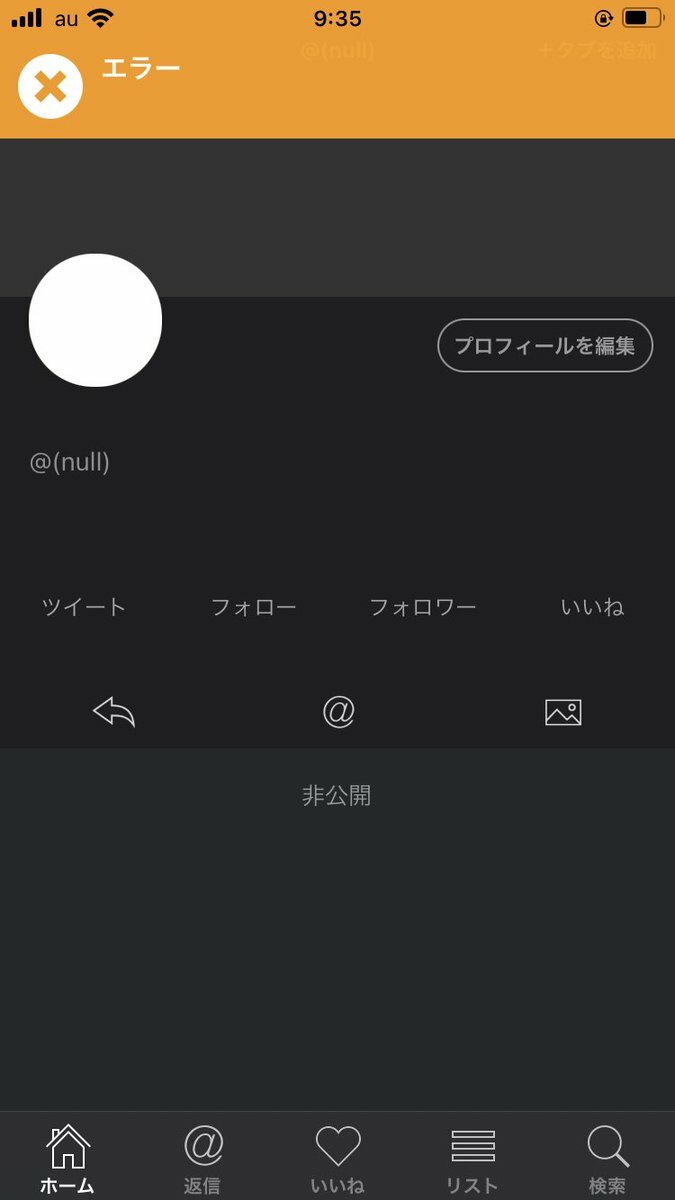
Task: Show mentions via the @ icon in profile
Action: coord(339,712)
